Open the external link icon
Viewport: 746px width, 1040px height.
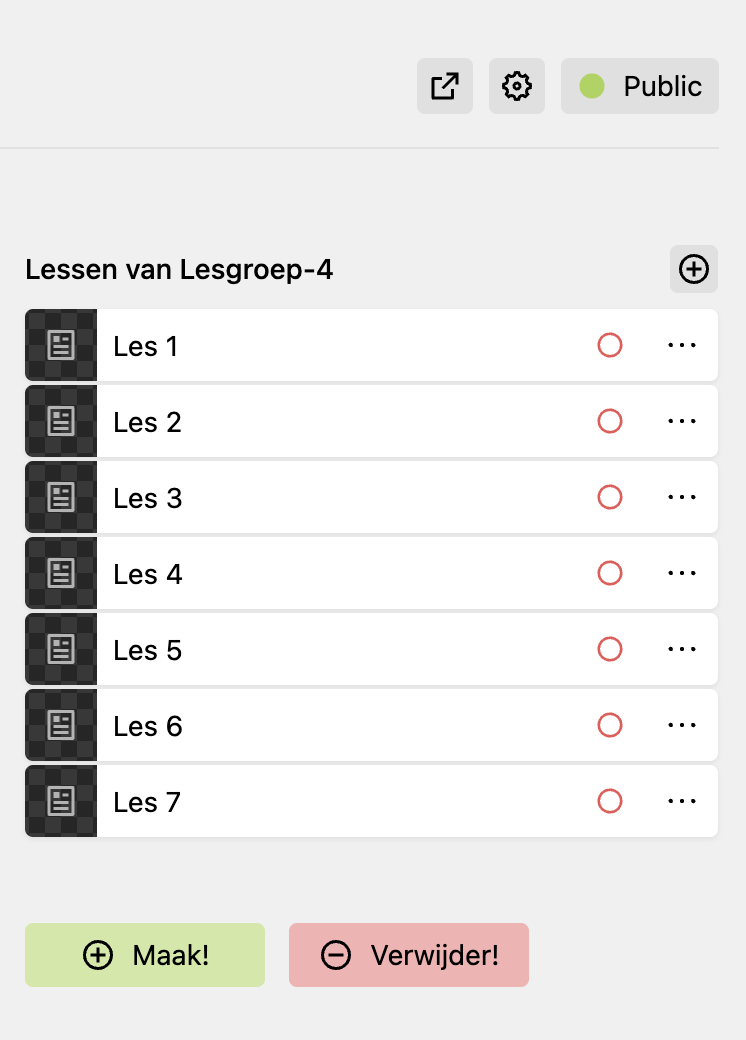pyautogui.click(x=445, y=86)
